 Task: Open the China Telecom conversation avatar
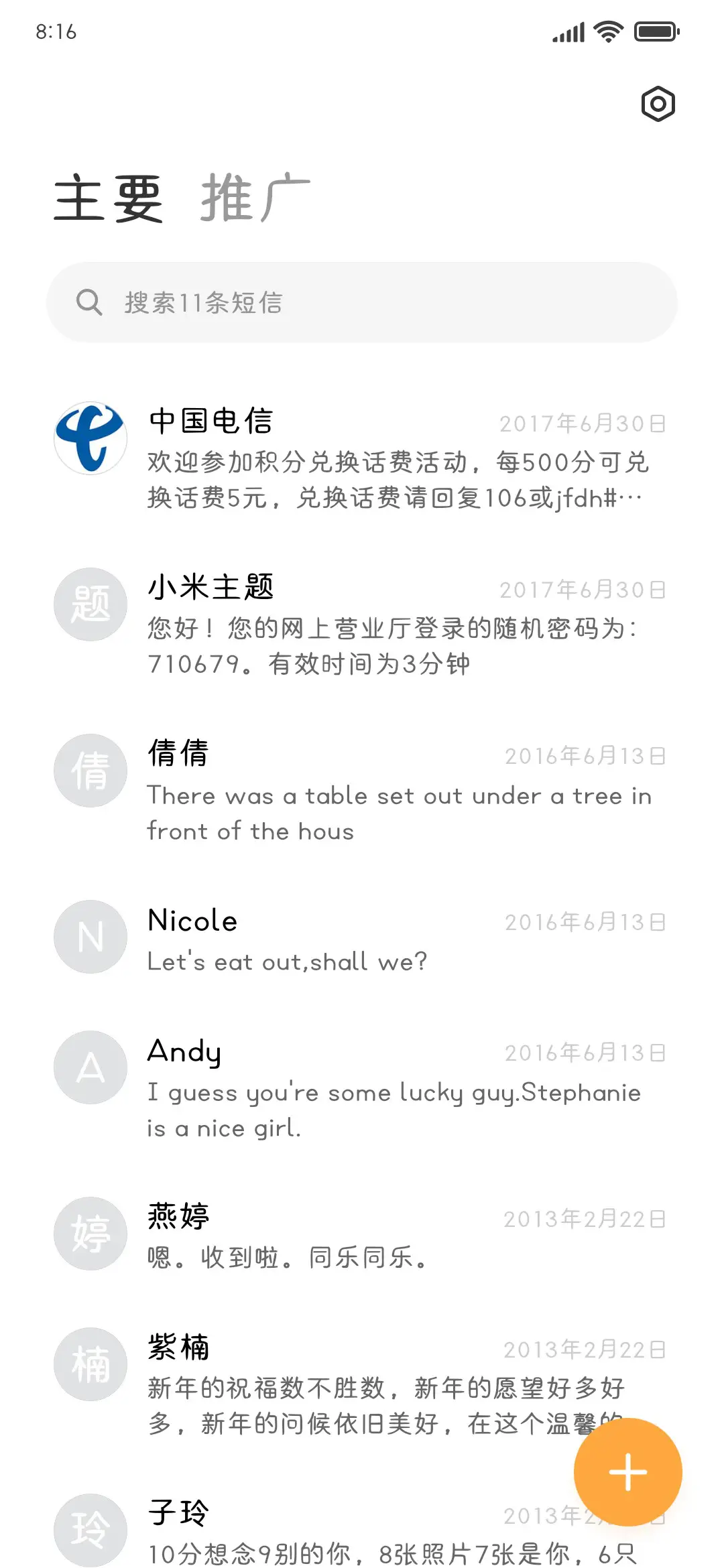(90, 438)
